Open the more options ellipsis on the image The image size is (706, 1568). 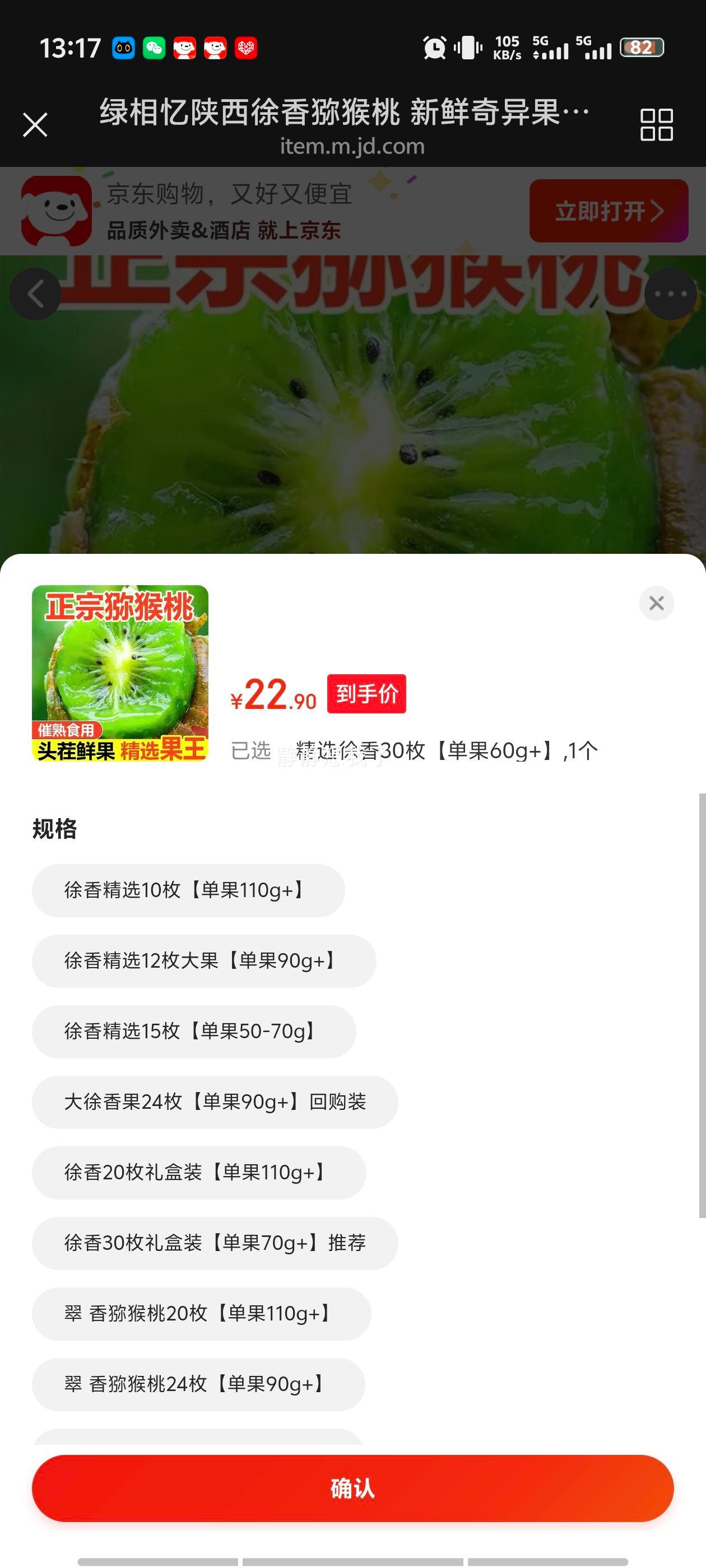click(x=669, y=293)
